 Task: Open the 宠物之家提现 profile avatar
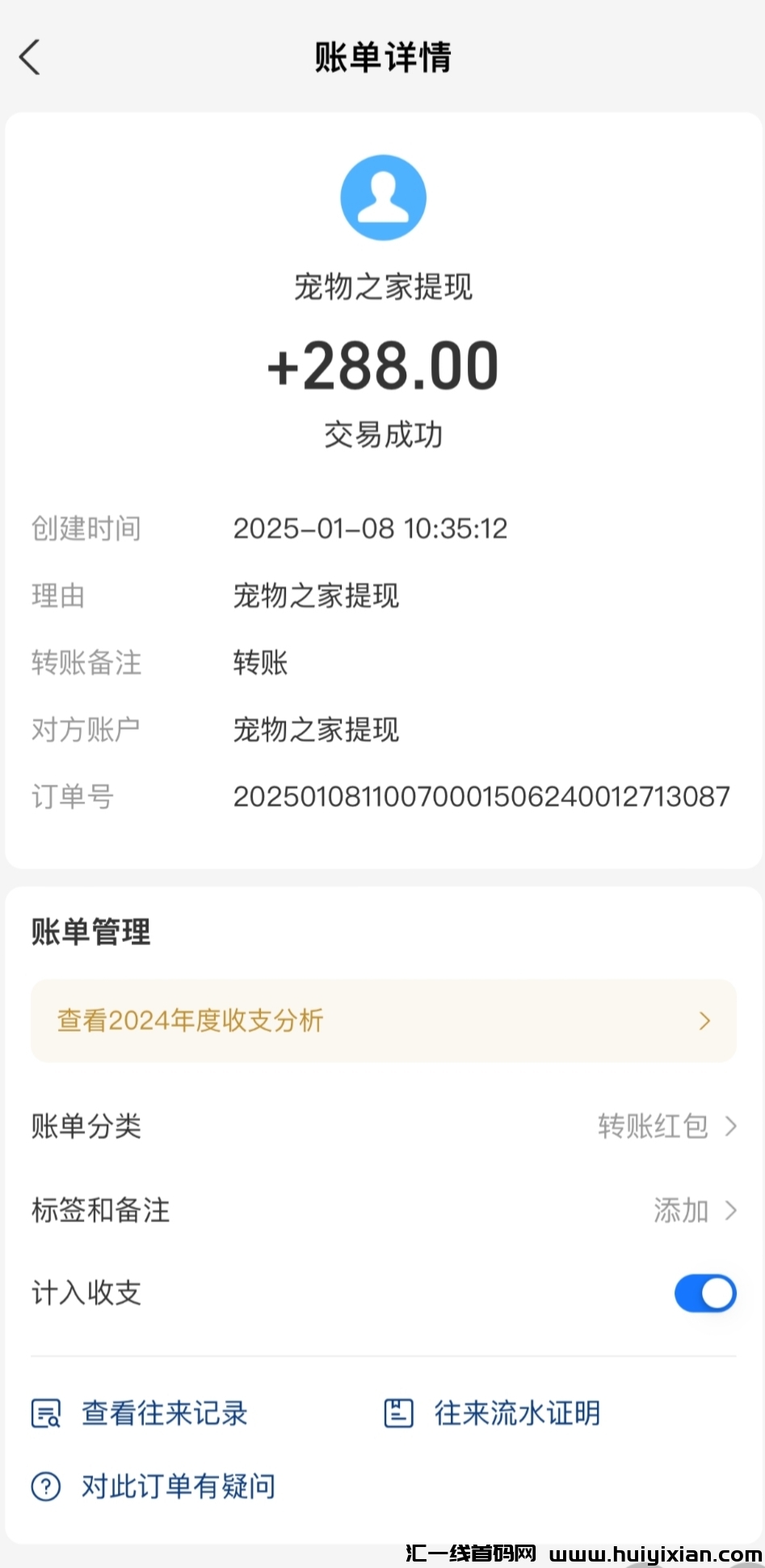383,197
